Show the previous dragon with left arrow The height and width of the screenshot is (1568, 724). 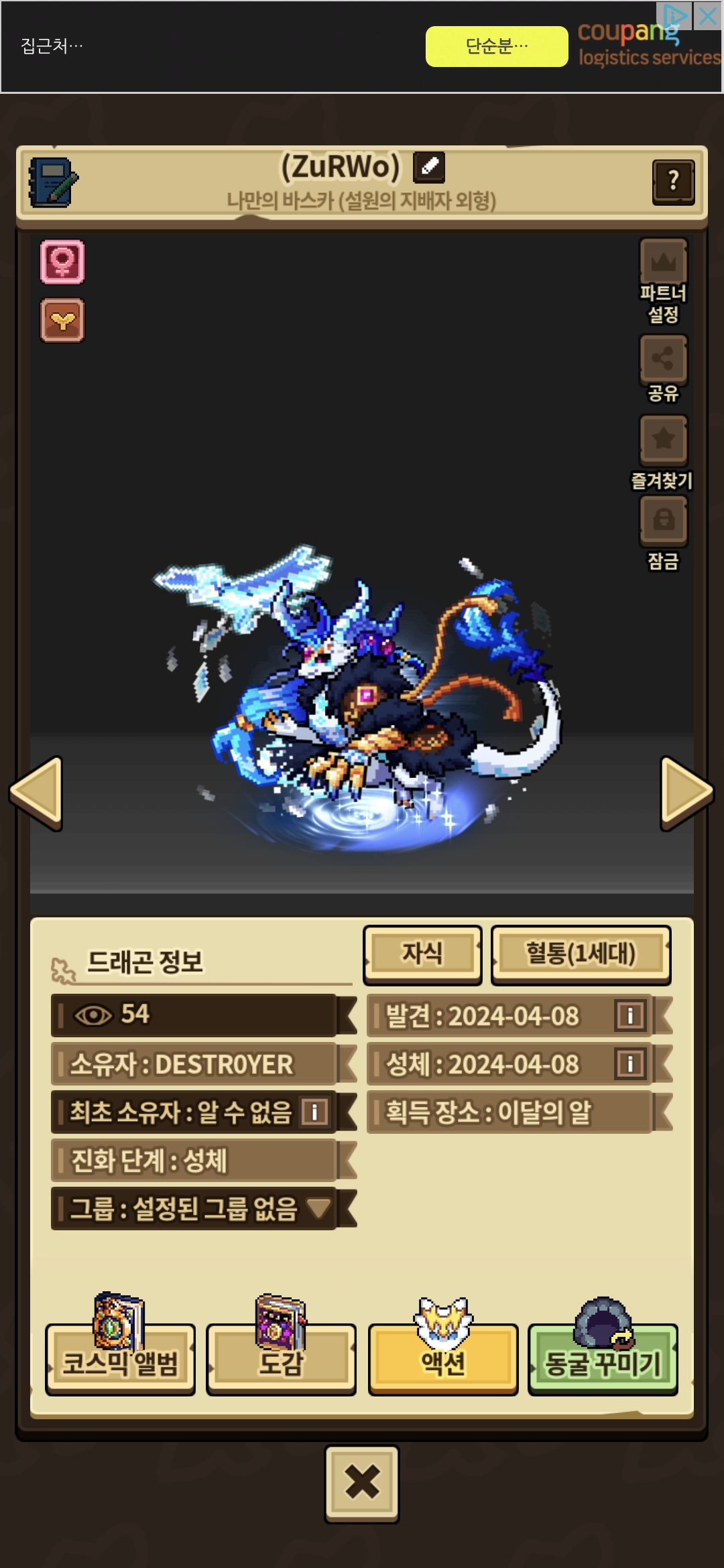click(x=37, y=793)
